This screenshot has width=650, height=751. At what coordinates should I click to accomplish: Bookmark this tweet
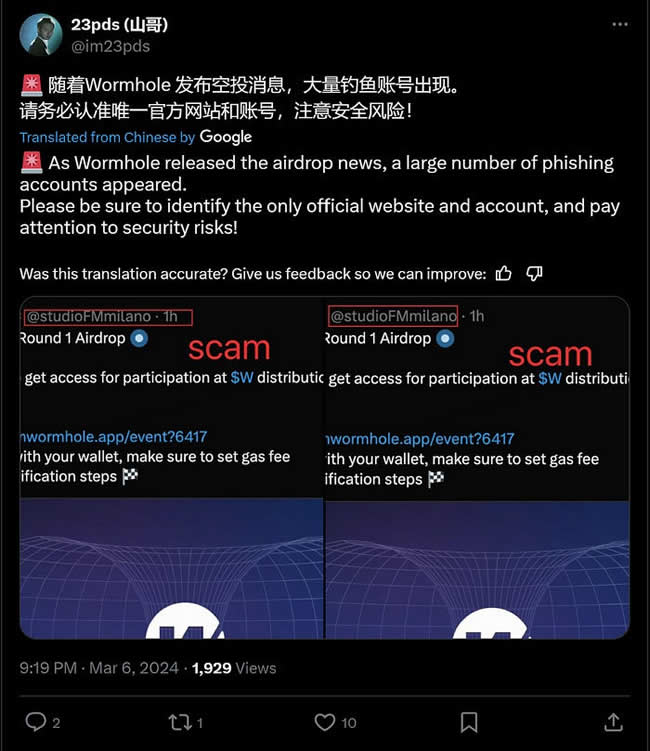469,721
